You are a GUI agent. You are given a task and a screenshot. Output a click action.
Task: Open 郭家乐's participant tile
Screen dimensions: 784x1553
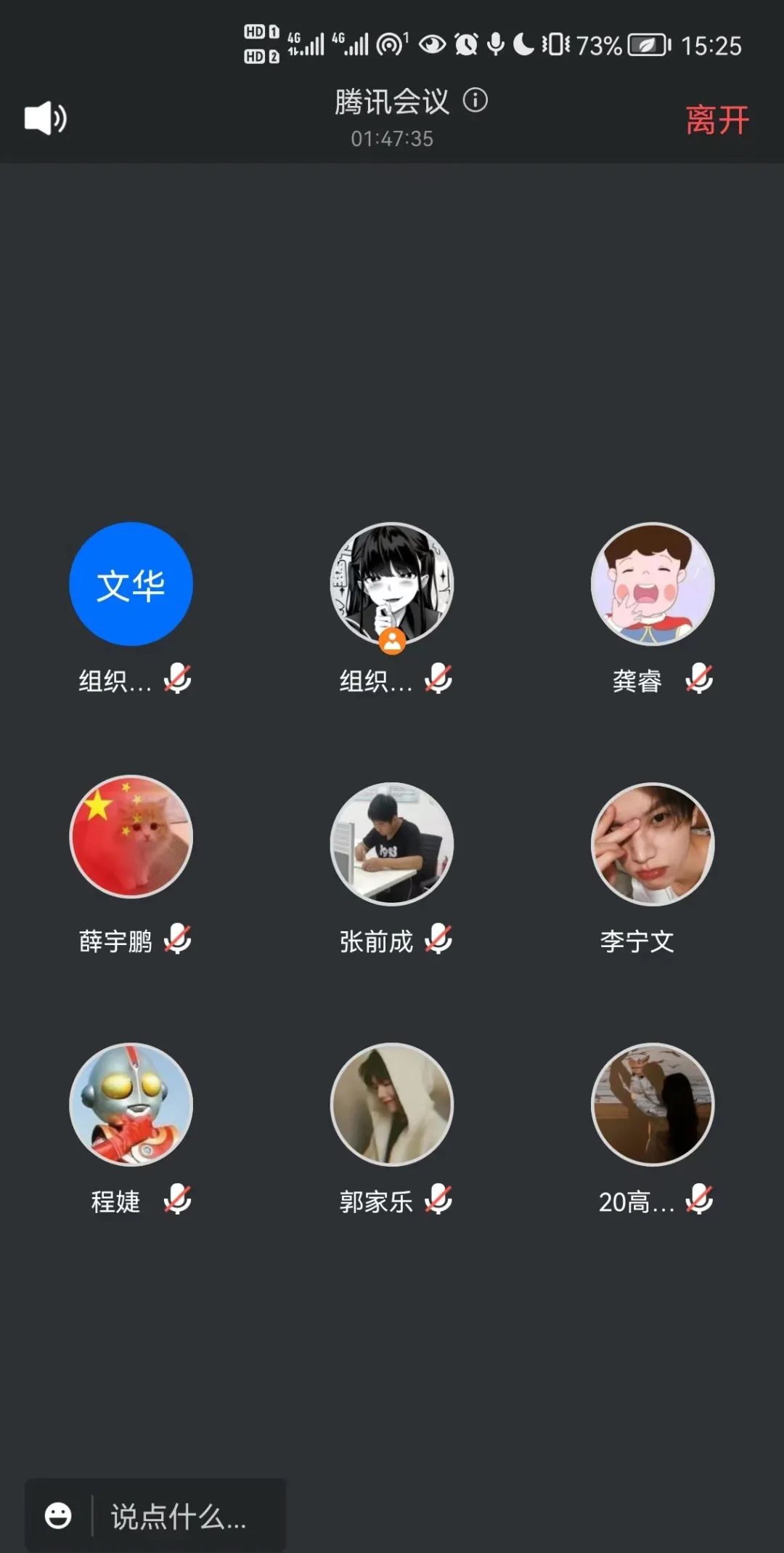click(392, 1104)
